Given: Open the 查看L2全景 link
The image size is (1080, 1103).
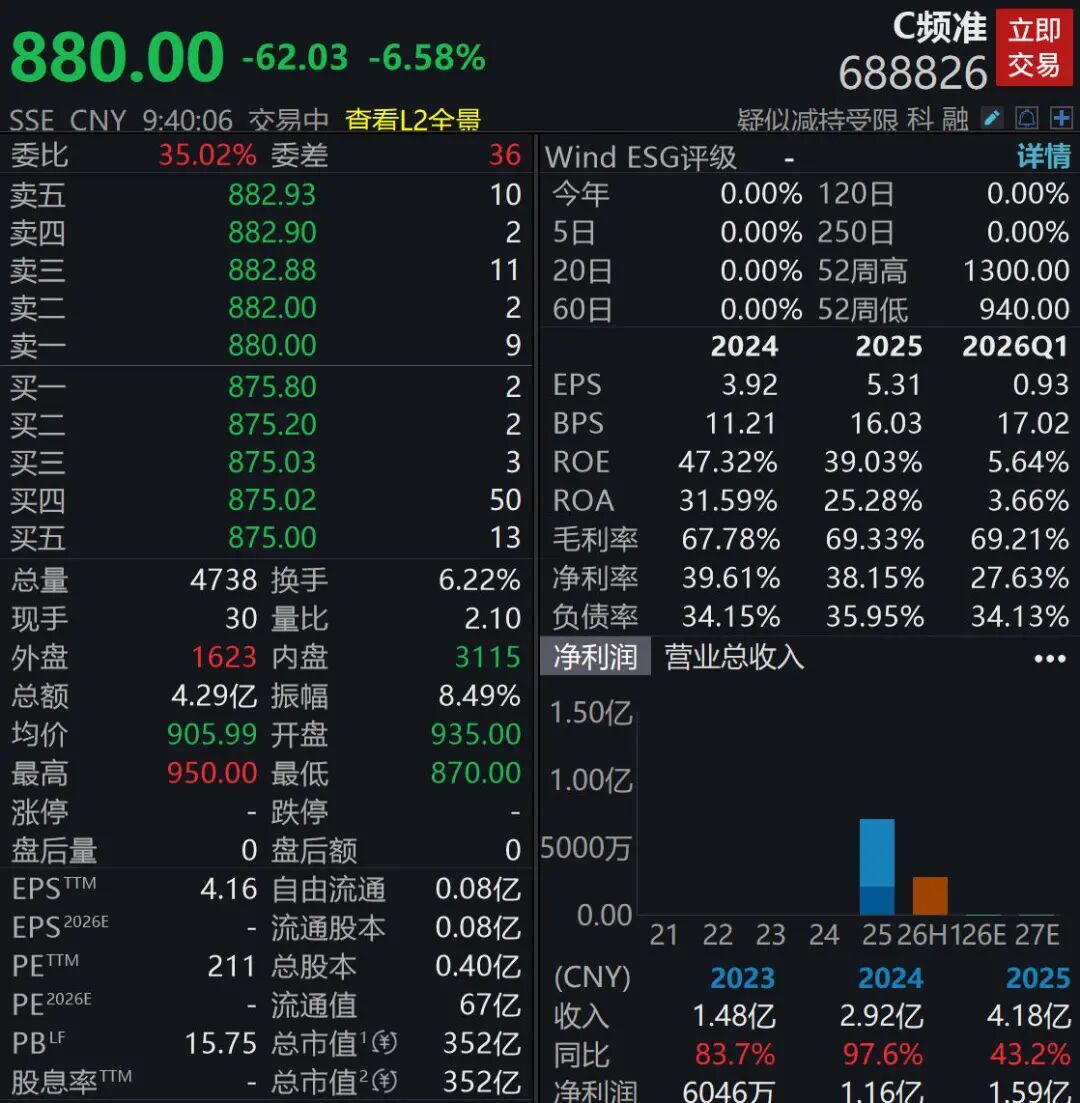Looking at the screenshot, I should (x=412, y=120).
